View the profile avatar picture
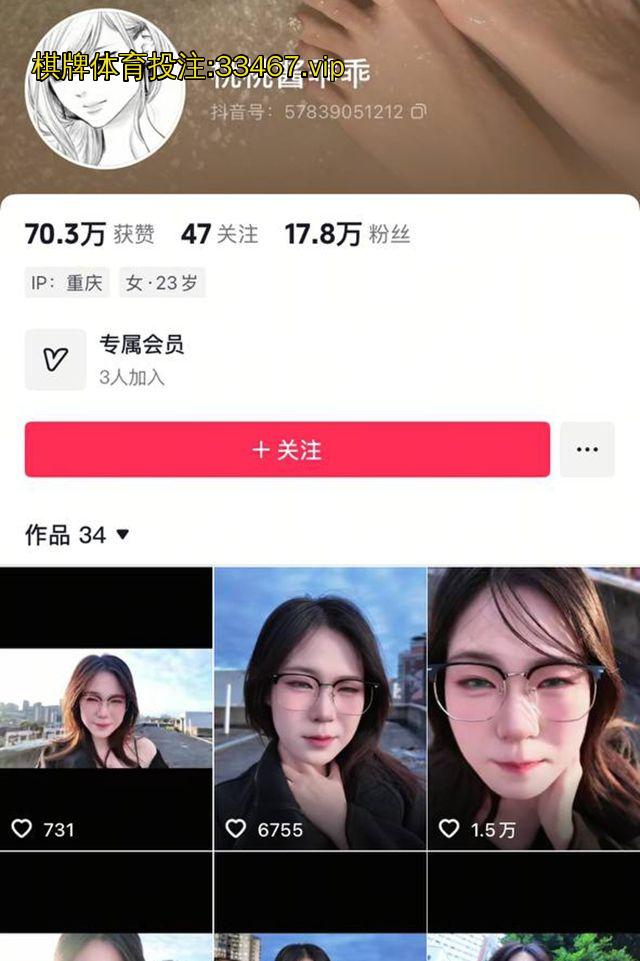The image size is (640, 961). 104,90
